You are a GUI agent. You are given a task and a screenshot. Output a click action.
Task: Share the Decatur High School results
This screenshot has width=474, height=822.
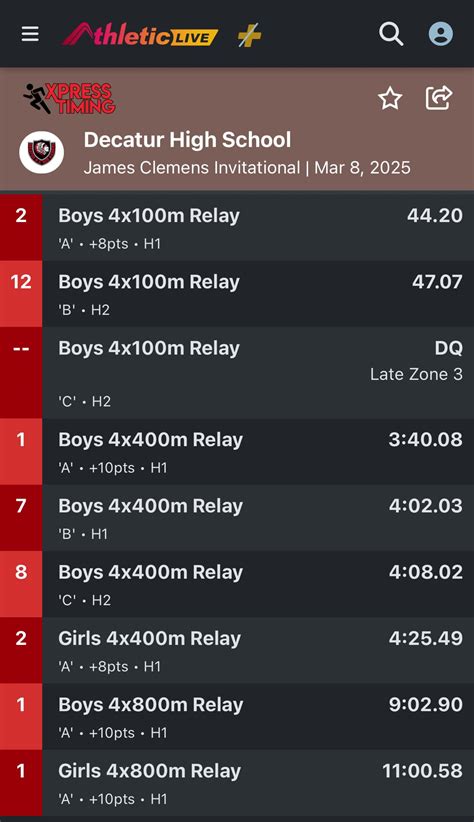click(439, 98)
